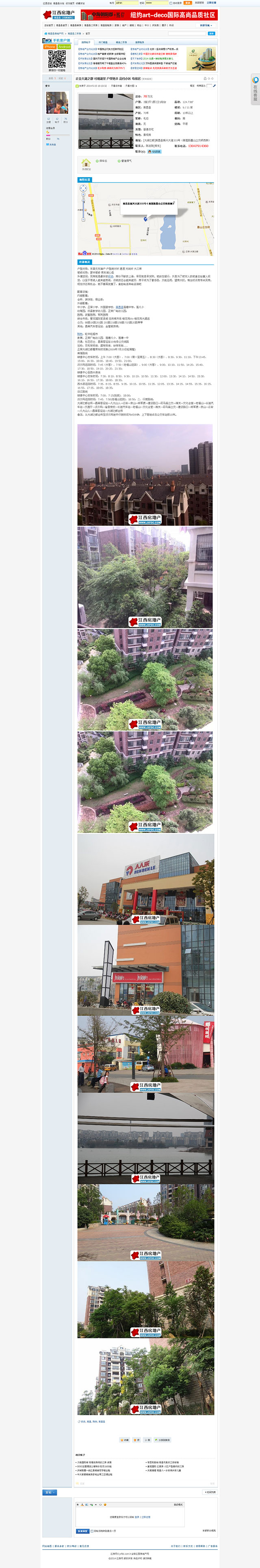Tick the checkbox beside 发表回复
This screenshot has height=1568, width=260.
click(x=93, y=1531)
